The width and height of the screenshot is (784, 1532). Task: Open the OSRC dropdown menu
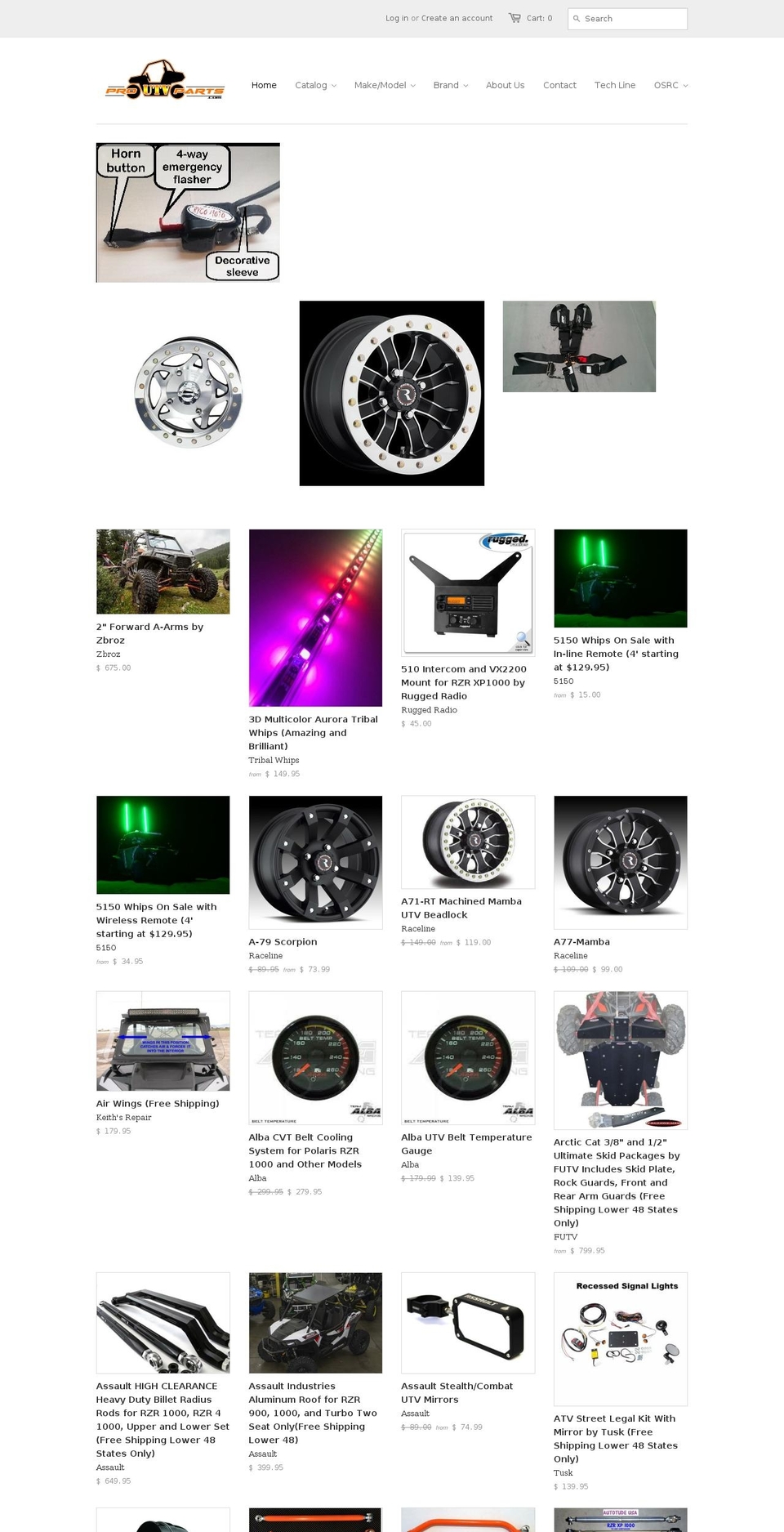pos(670,85)
